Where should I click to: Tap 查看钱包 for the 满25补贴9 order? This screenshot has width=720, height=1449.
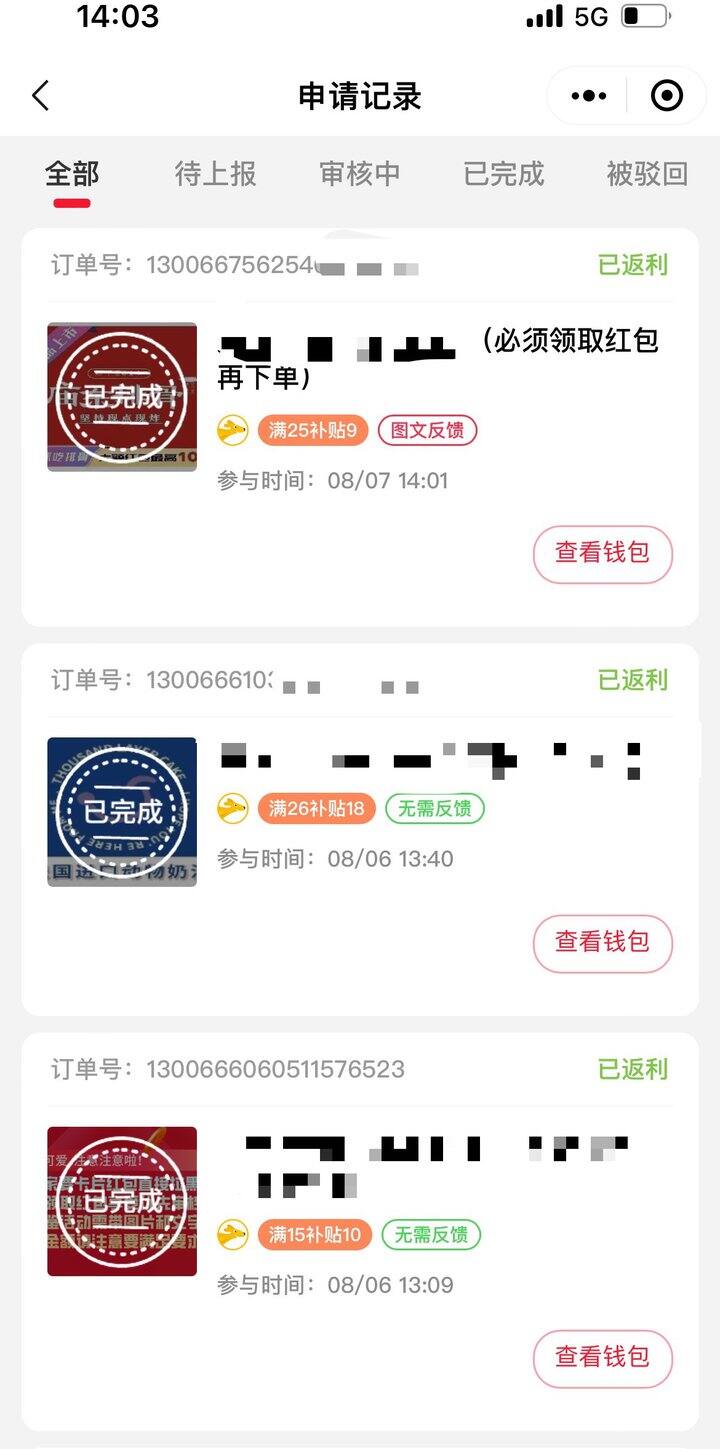(x=602, y=554)
